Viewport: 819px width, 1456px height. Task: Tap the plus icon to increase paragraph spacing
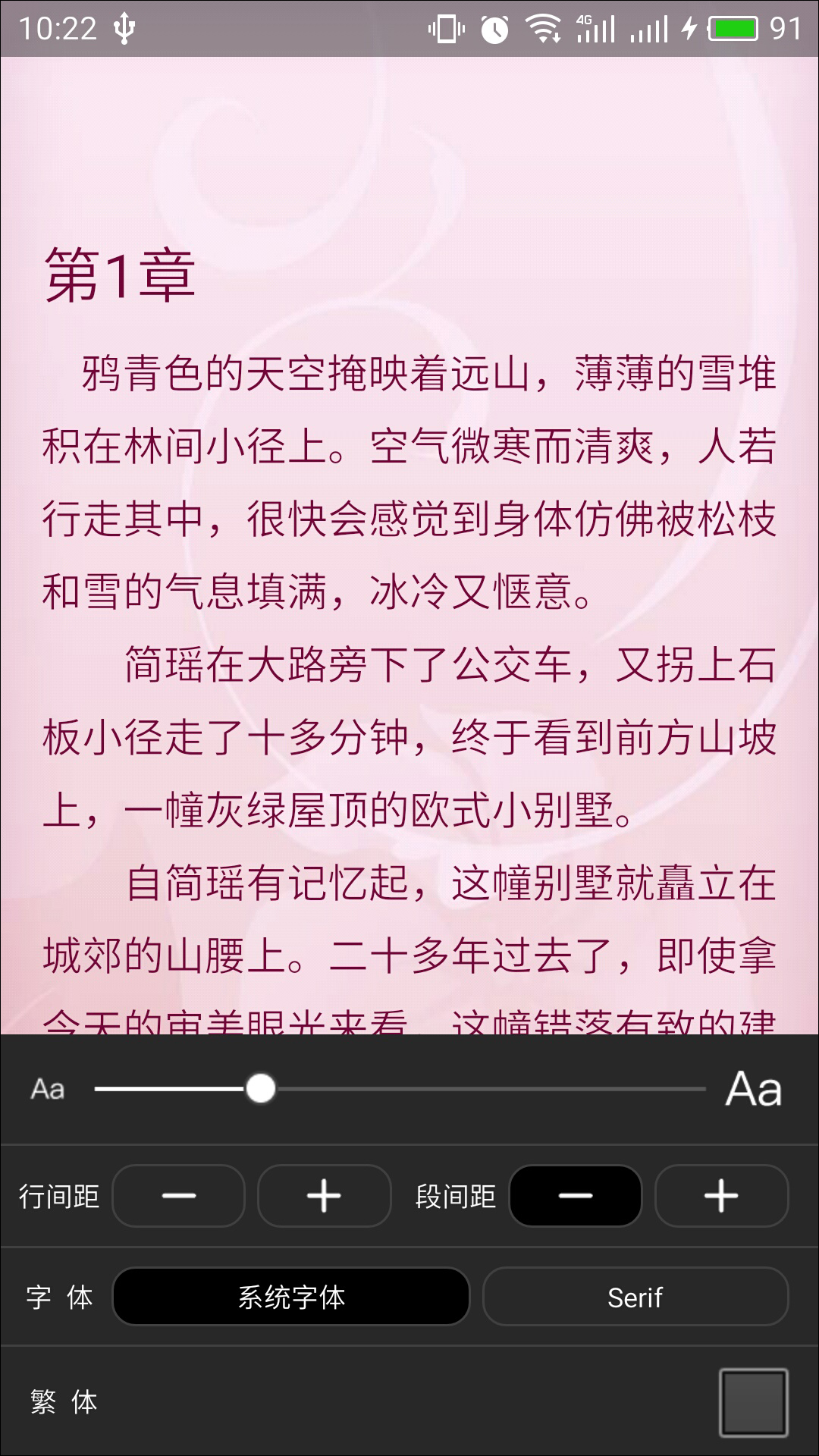pyautogui.click(x=721, y=1196)
